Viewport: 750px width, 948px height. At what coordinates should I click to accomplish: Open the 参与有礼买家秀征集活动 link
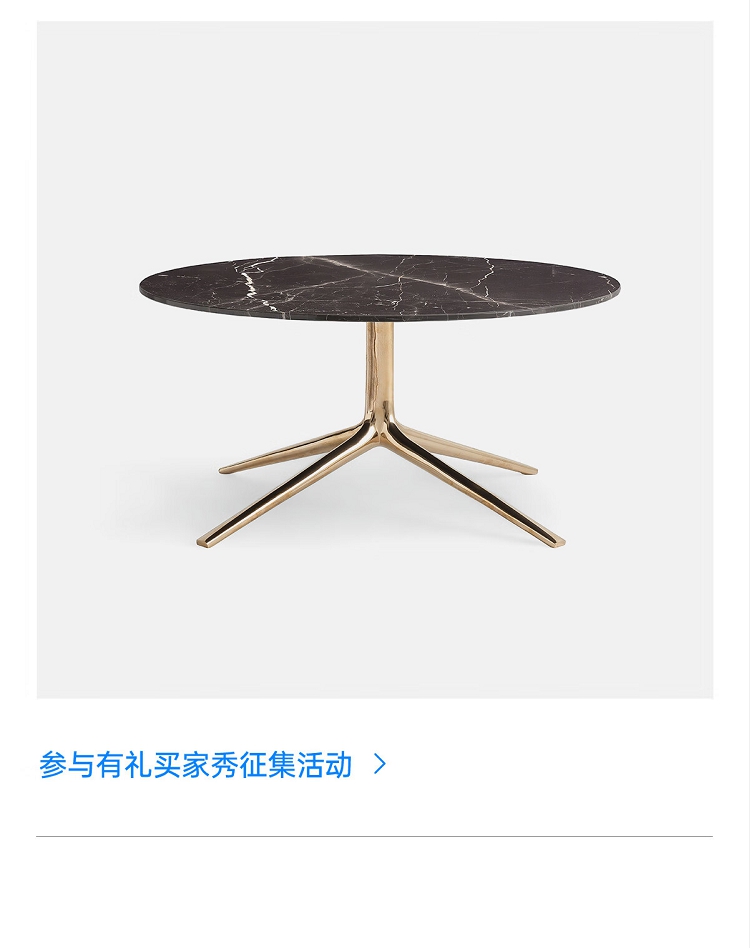212,765
